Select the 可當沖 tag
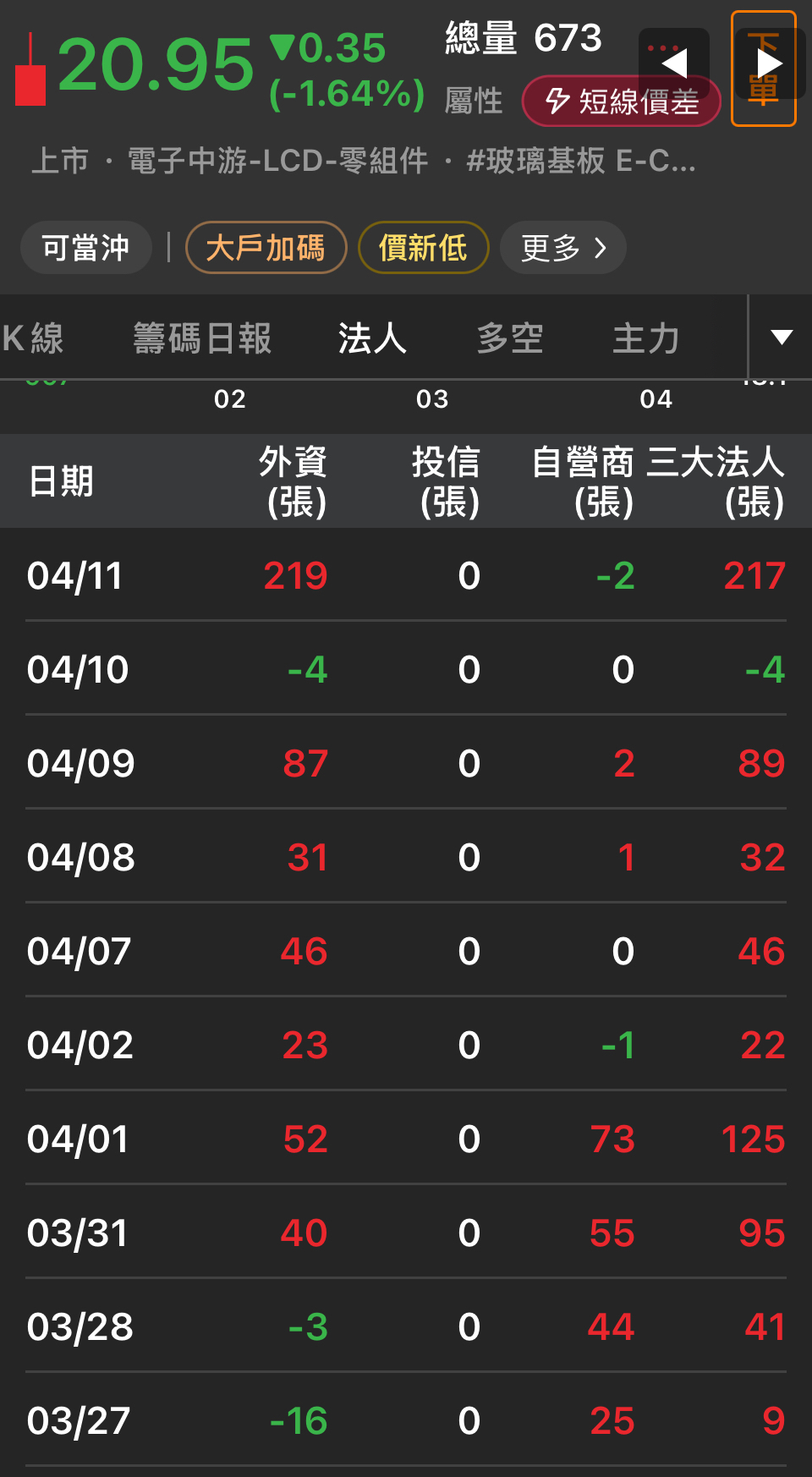Viewport: 812px width, 1477px height. point(85,248)
